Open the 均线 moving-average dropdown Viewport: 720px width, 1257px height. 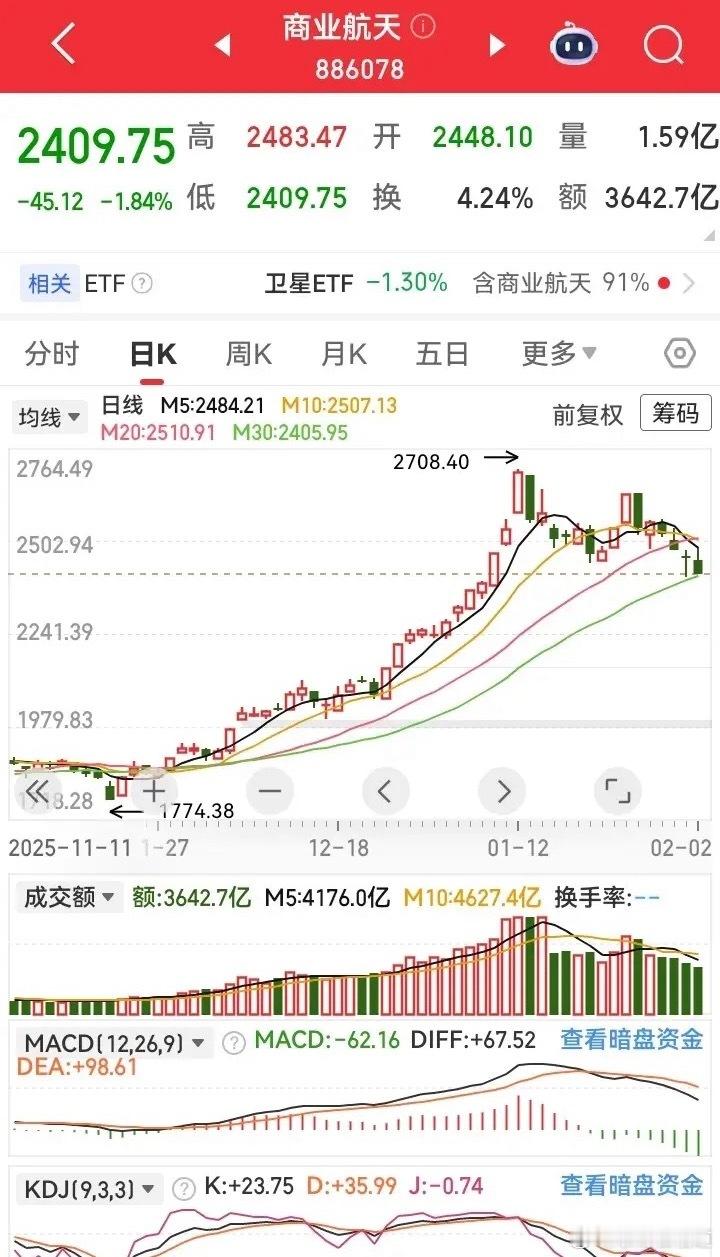click(49, 417)
